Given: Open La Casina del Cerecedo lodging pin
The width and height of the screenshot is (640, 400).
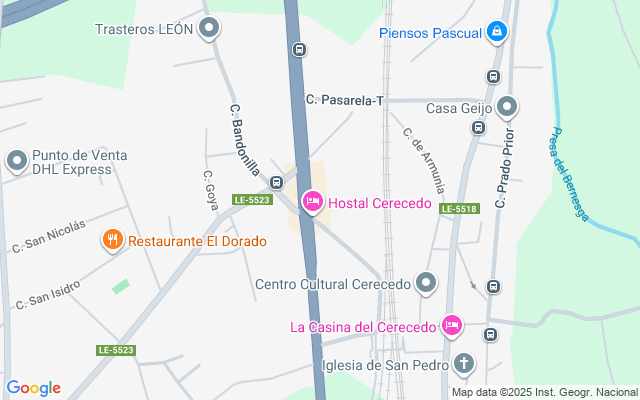Looking at the screenshot, I should 452,326.
